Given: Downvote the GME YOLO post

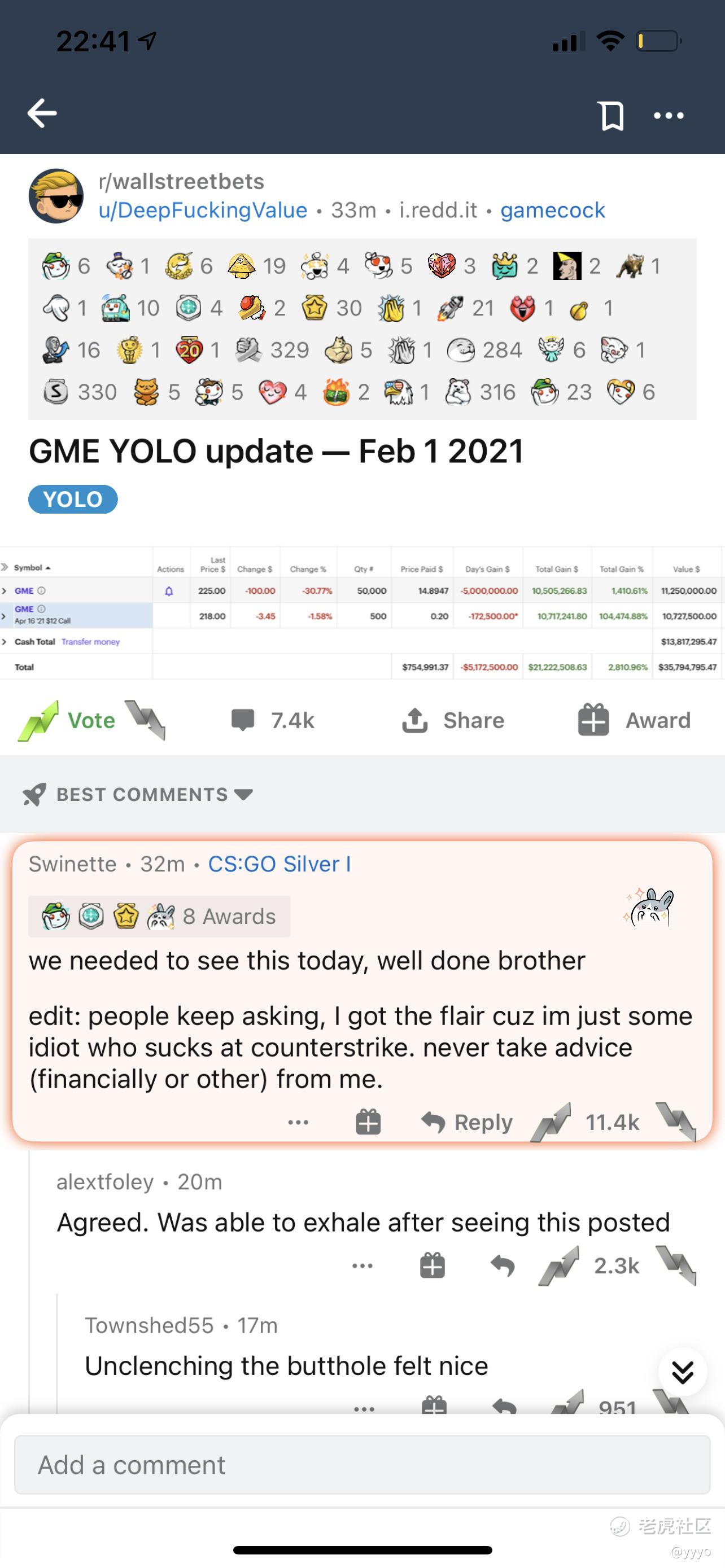Looking at the screenshot, I should point(146,720).
